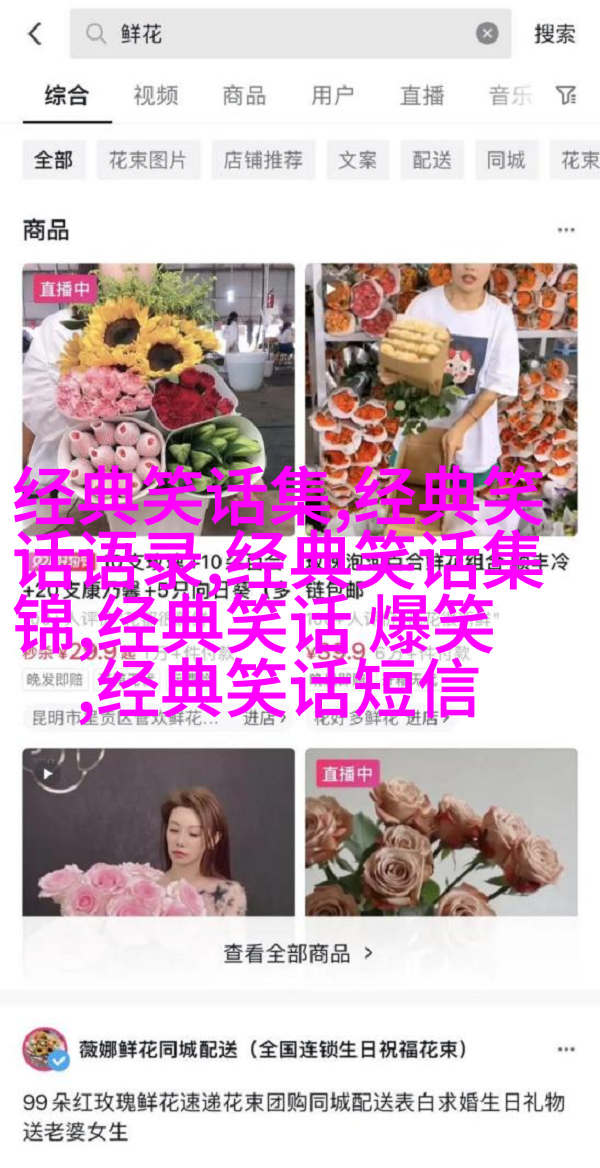The image size is (600, 1168).
Task: Select the 店铺推荐 chip
Action: 262,160
